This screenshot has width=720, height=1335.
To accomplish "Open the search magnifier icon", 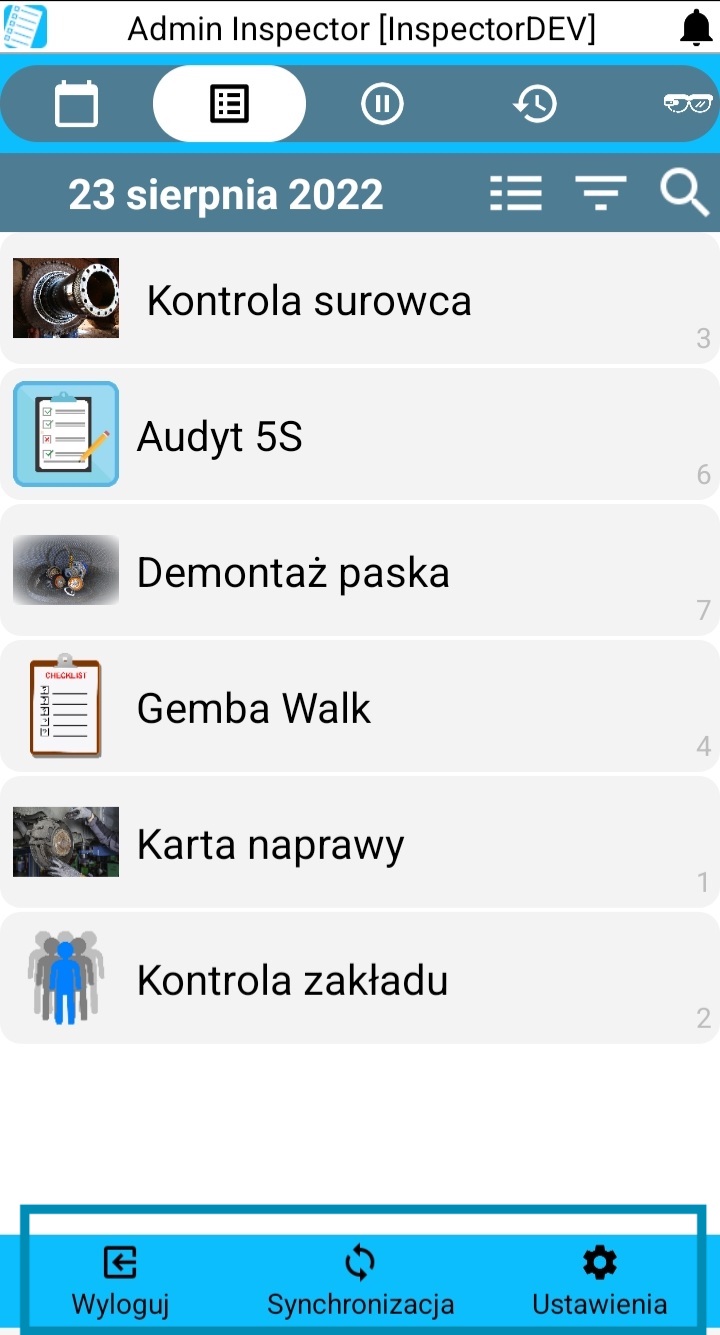I will [x=683, y=193].
